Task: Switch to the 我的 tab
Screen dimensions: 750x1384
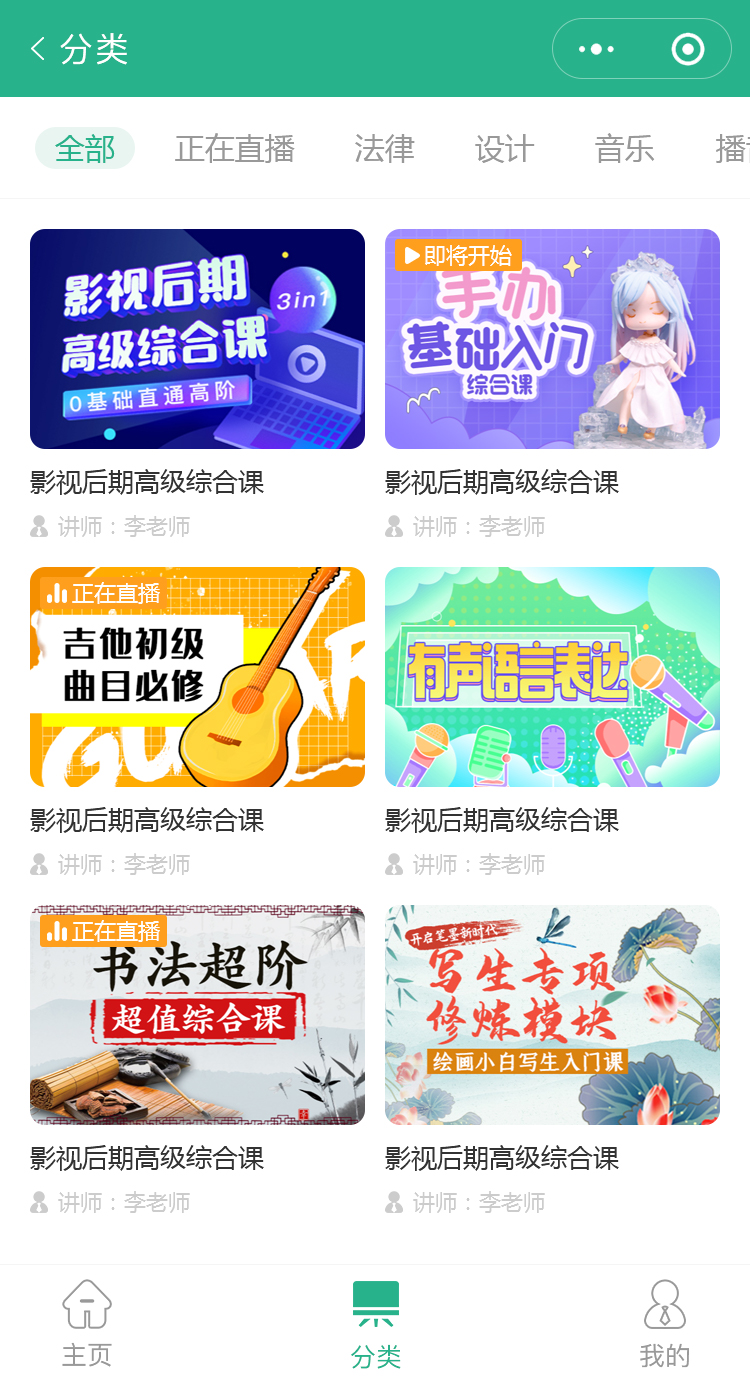Action: tap(665, 1324)
